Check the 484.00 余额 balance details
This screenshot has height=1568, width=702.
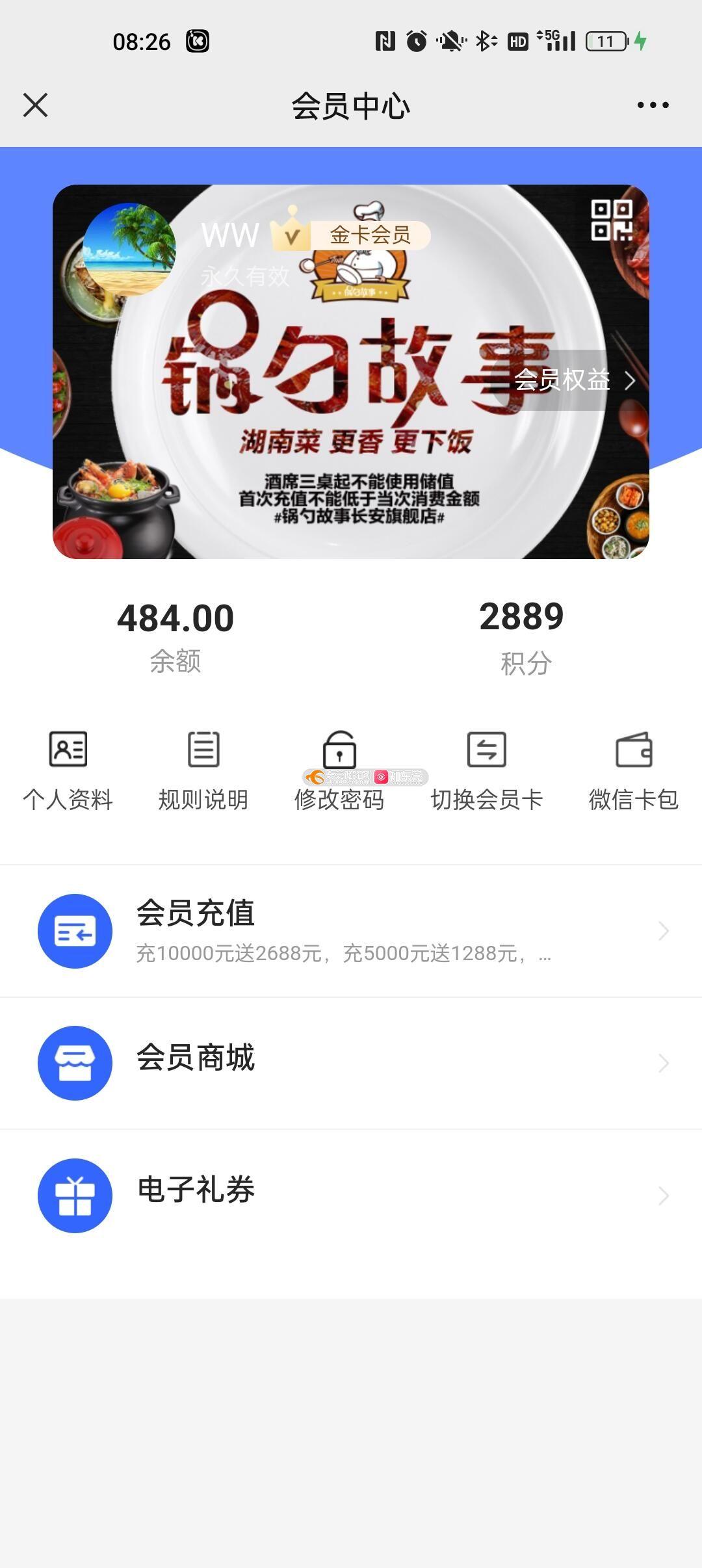coord(175,636)
